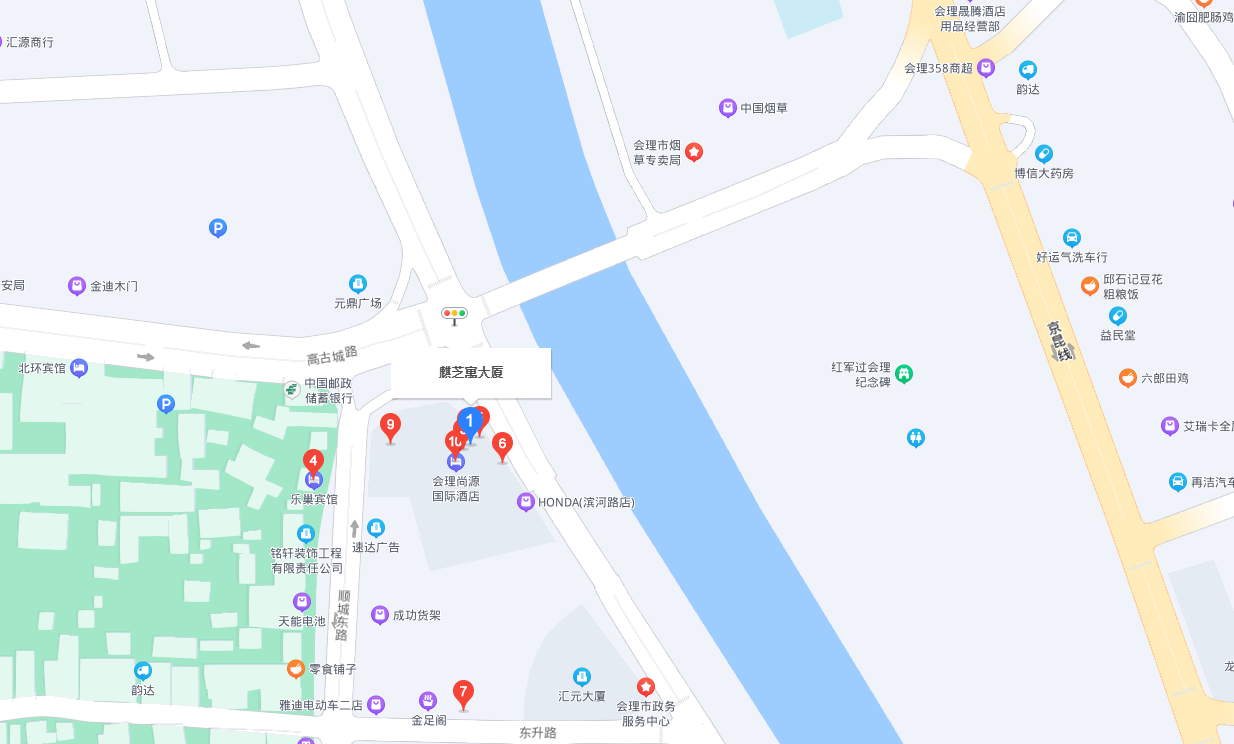This screenshot has height=744, width=1234.
Task: Open the red marker numbered 6
Action: (x=502, y=444)
